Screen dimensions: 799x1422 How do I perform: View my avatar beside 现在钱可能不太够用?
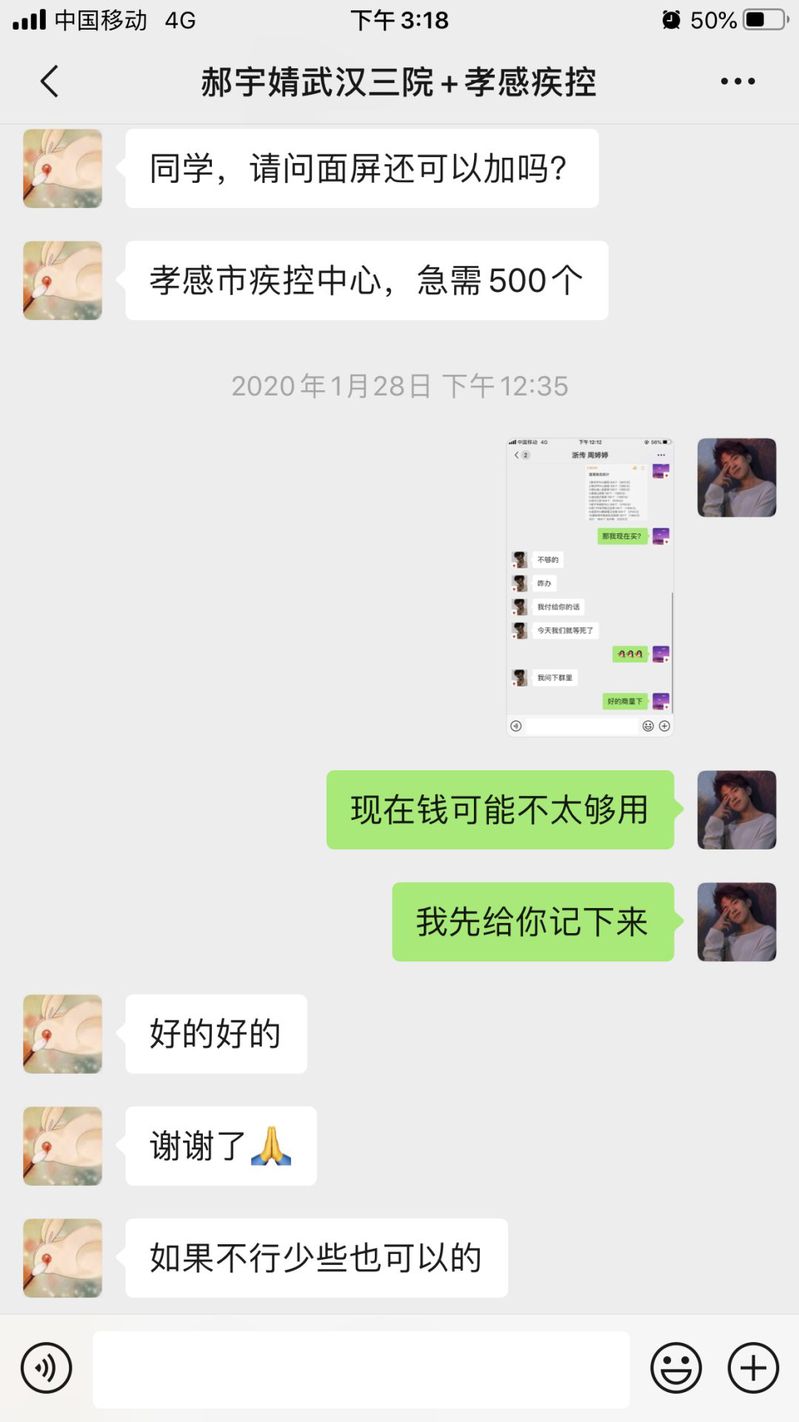[736, 809]
